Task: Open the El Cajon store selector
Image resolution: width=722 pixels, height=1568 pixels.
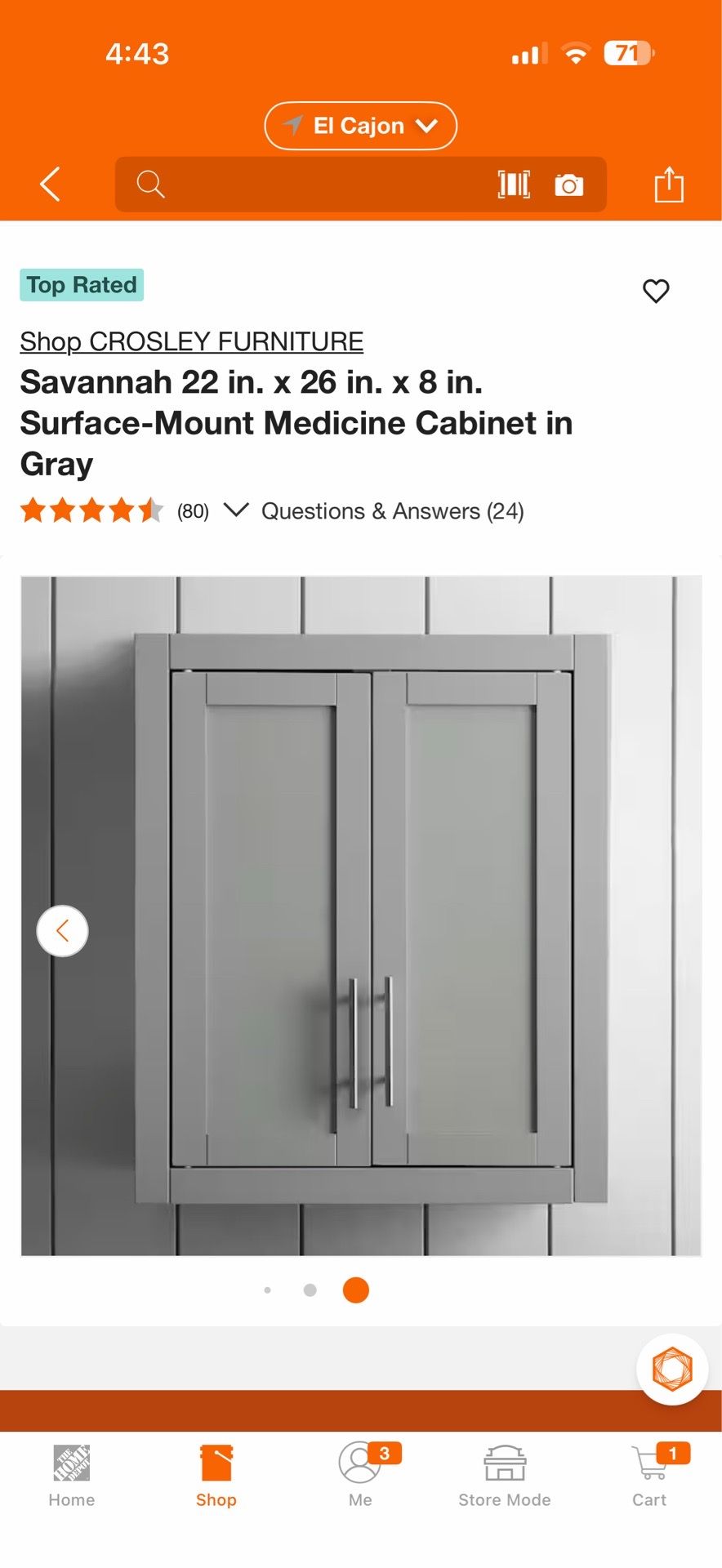Action: coord(360,126)
